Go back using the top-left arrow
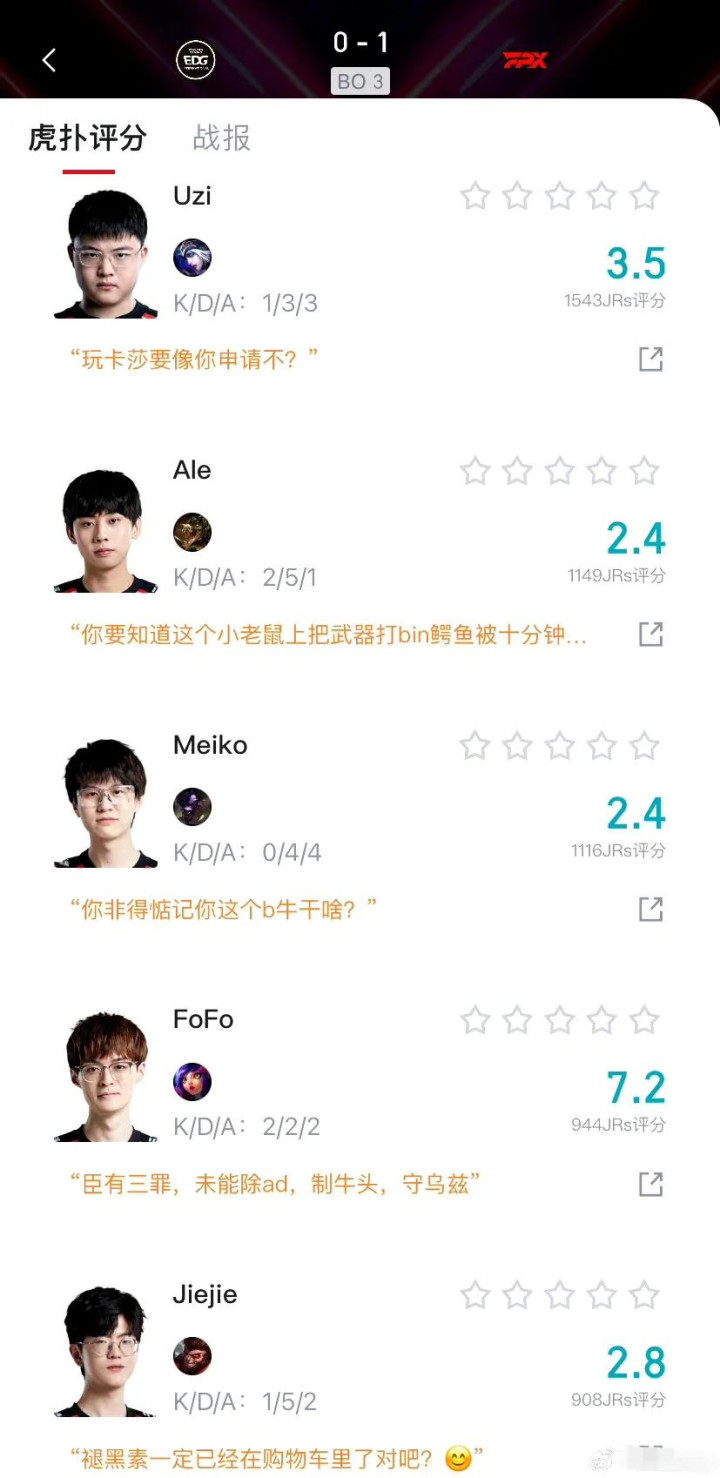 tap(49, 60)
